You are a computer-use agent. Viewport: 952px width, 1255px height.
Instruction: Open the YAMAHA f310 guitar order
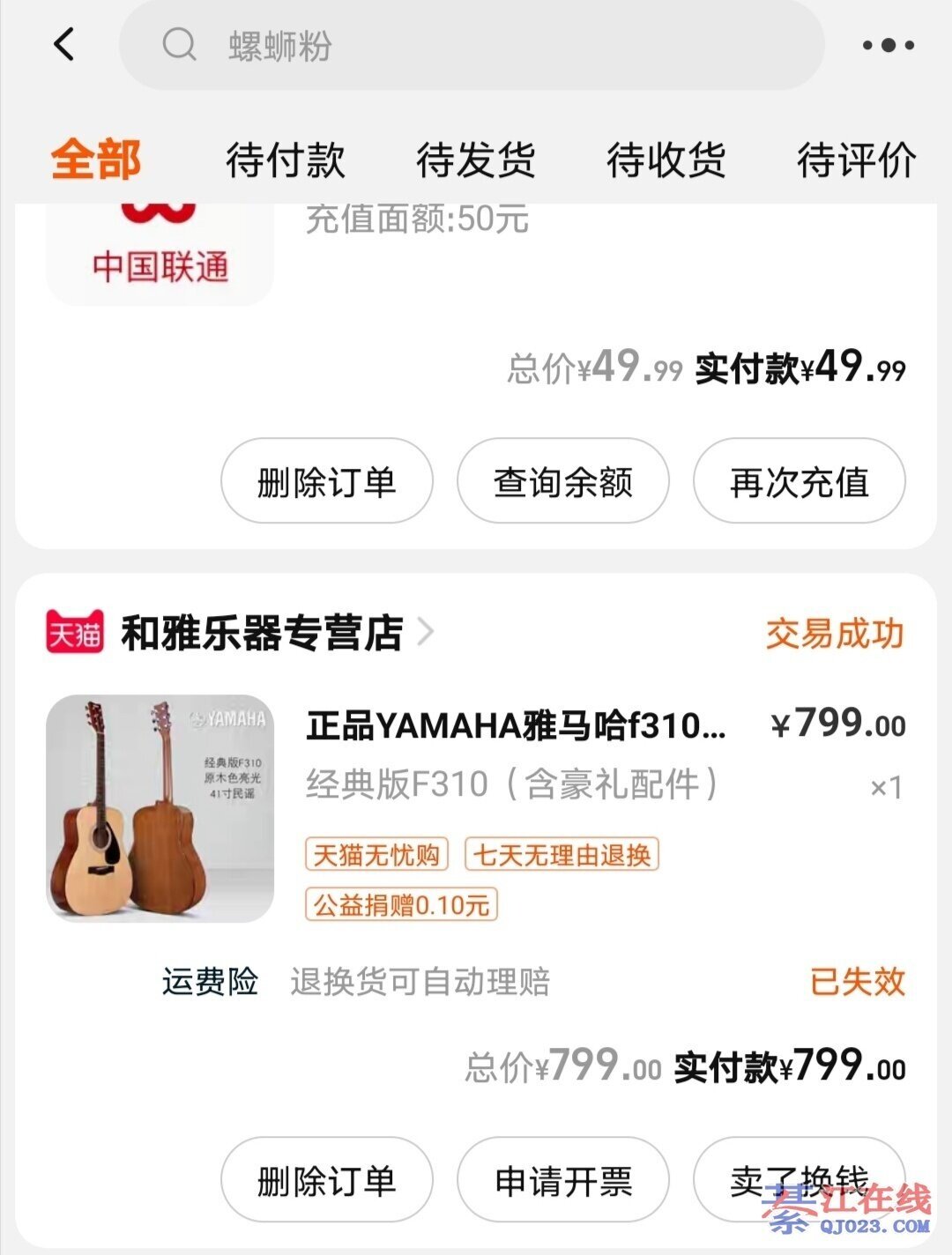pos(516,726)
